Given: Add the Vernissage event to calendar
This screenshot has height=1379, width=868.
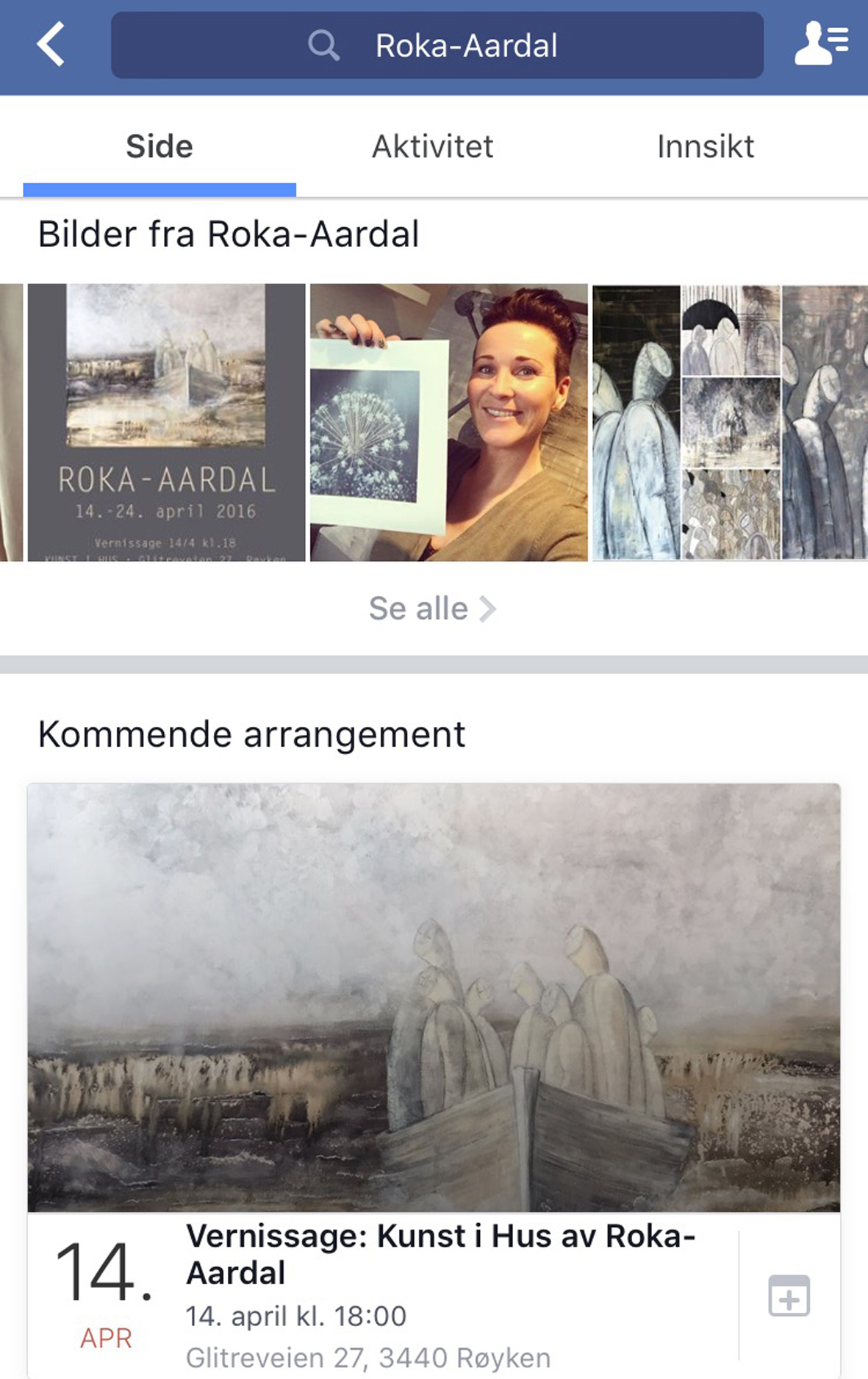Looking at the screenshot, I should pos(789,1295).
